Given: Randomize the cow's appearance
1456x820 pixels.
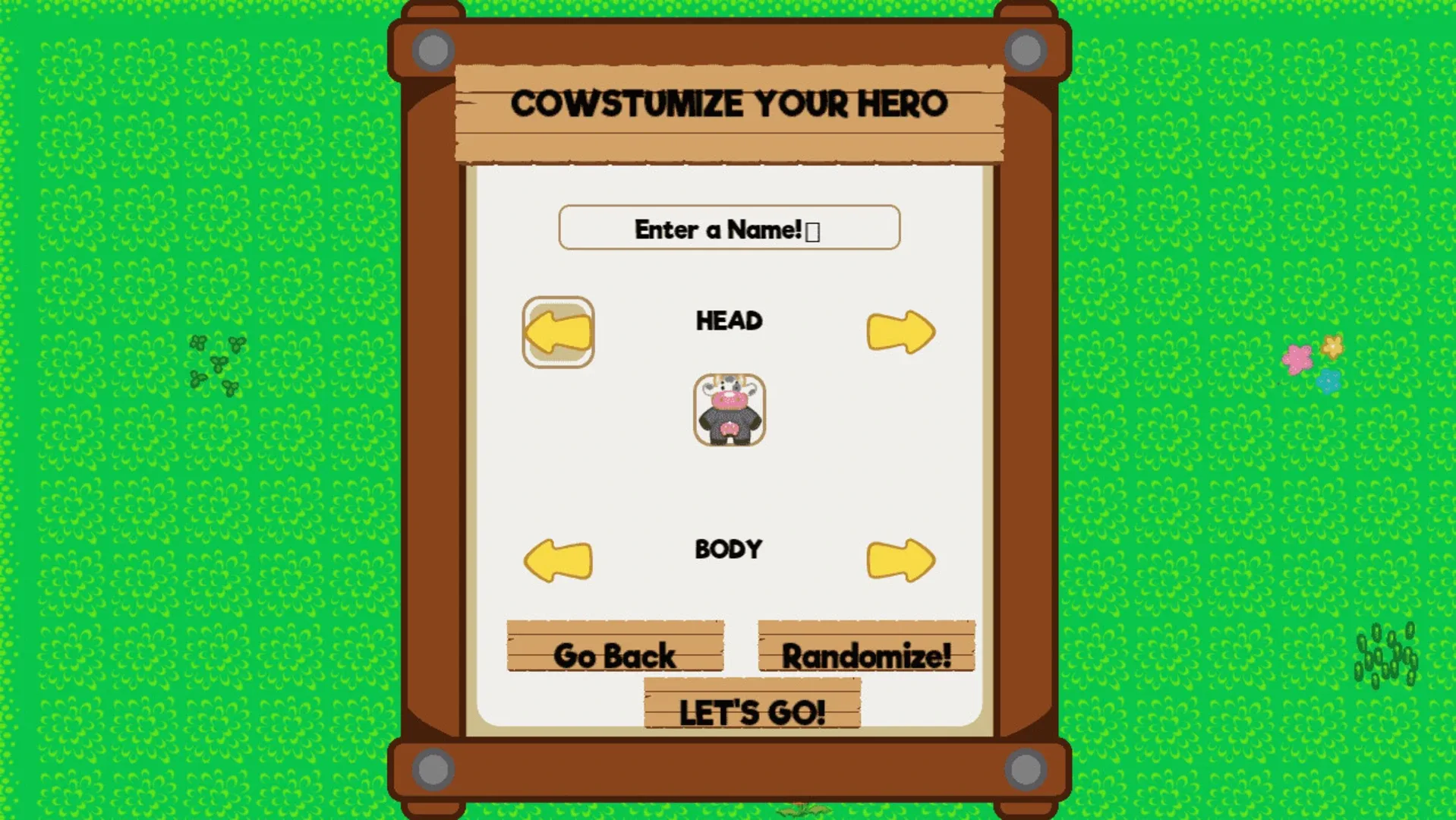Looking at the screenshot, I should click(x=866, y=647).
